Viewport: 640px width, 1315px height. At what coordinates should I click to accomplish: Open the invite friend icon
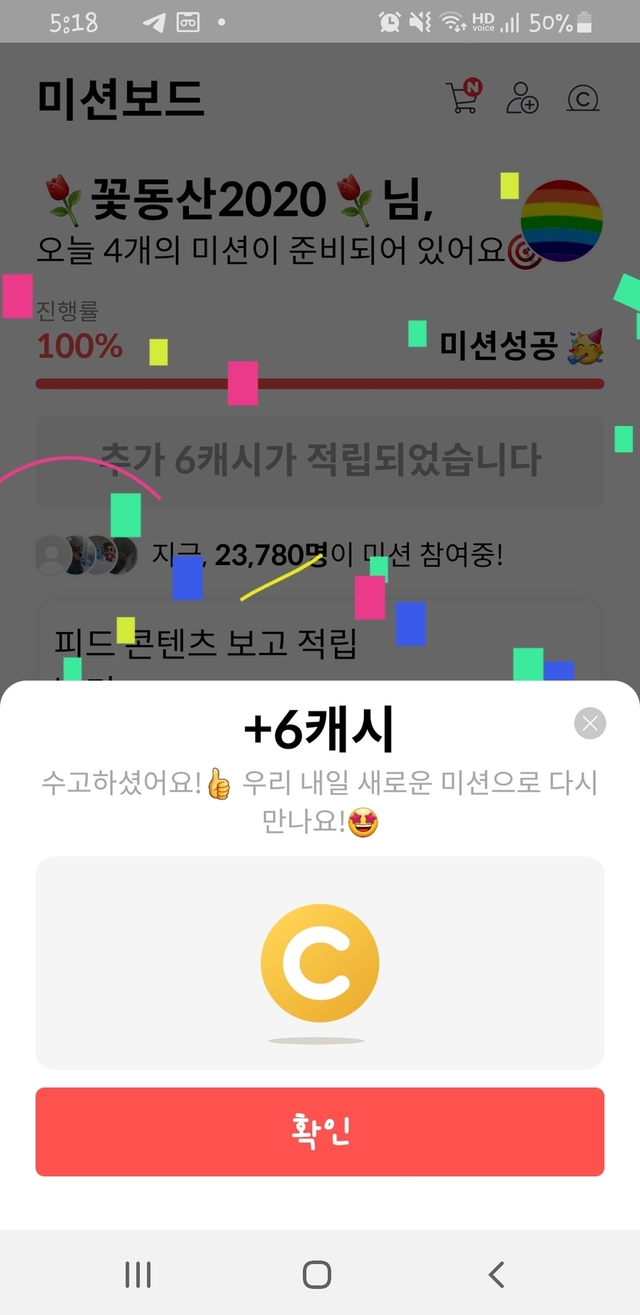point(522,98)
